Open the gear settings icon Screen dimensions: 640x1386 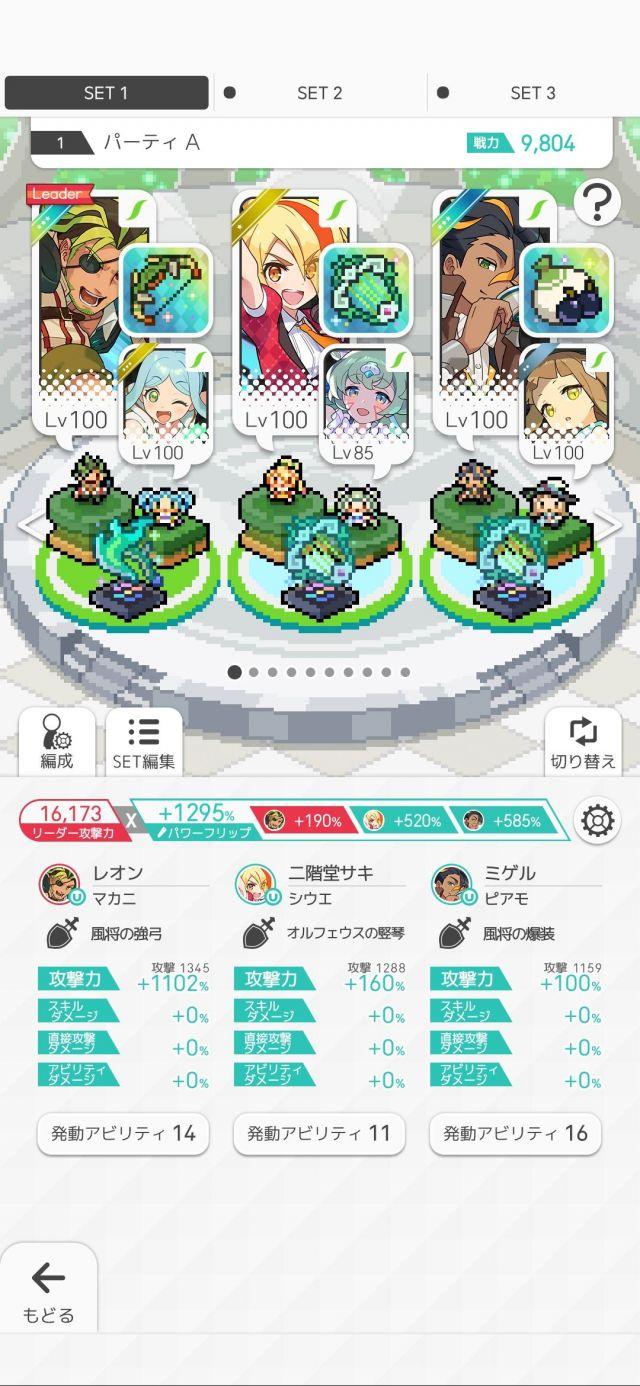point(597,821)
